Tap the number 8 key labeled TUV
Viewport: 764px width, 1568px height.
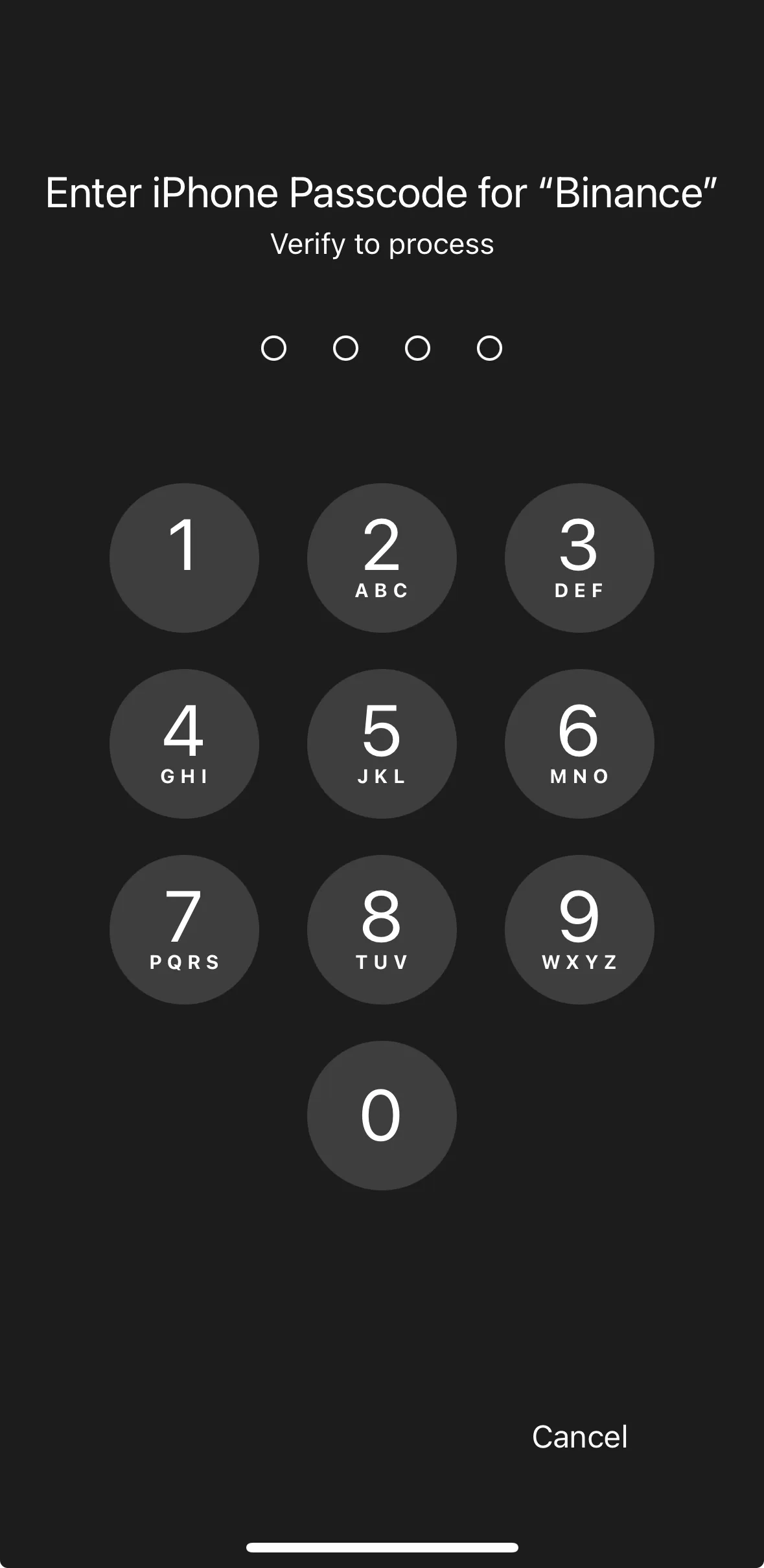coord(382,929)
